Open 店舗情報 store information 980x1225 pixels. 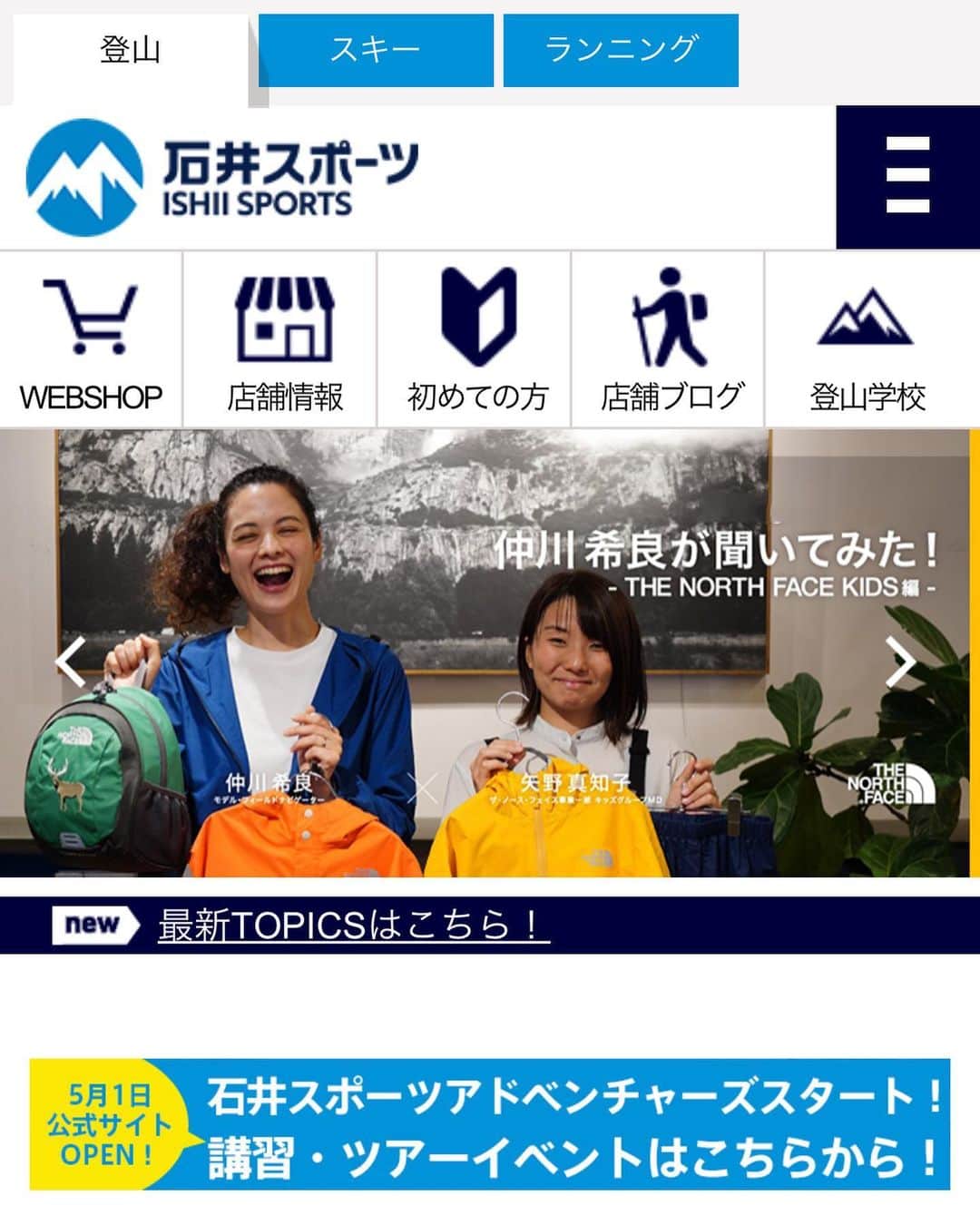pos(285,340)
